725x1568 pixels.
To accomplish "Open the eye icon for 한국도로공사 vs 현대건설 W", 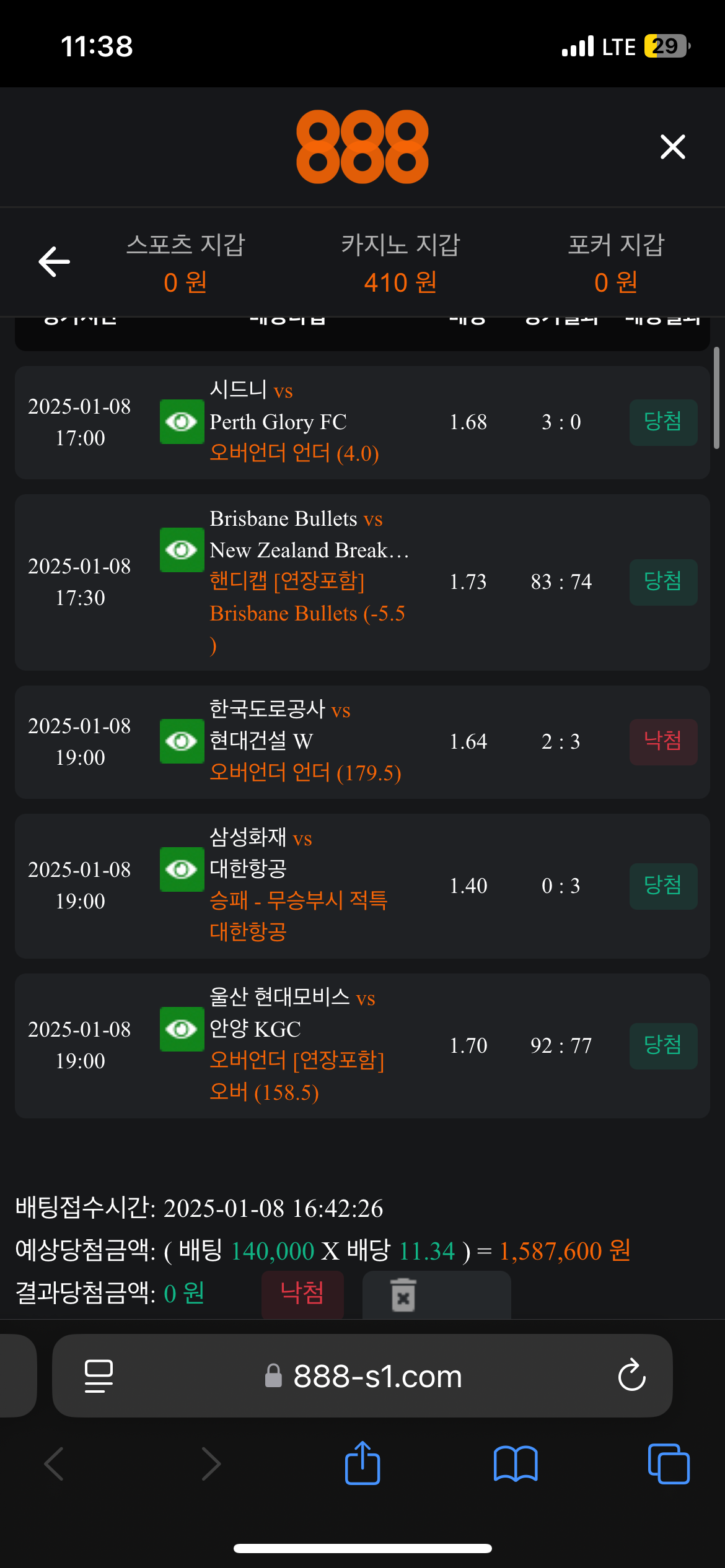I will pos(182,741).
